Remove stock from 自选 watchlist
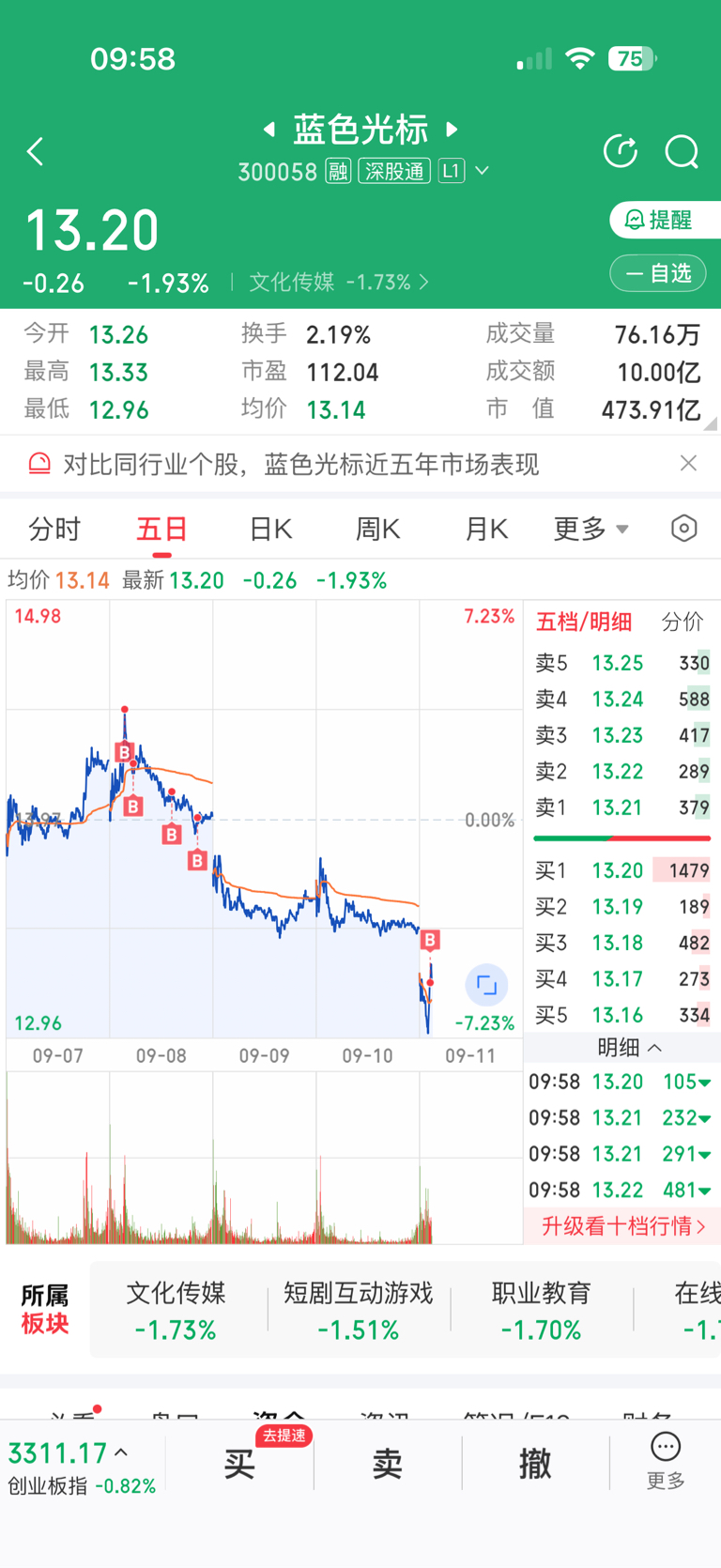The image size is (721, 1568). pos(658,273)
